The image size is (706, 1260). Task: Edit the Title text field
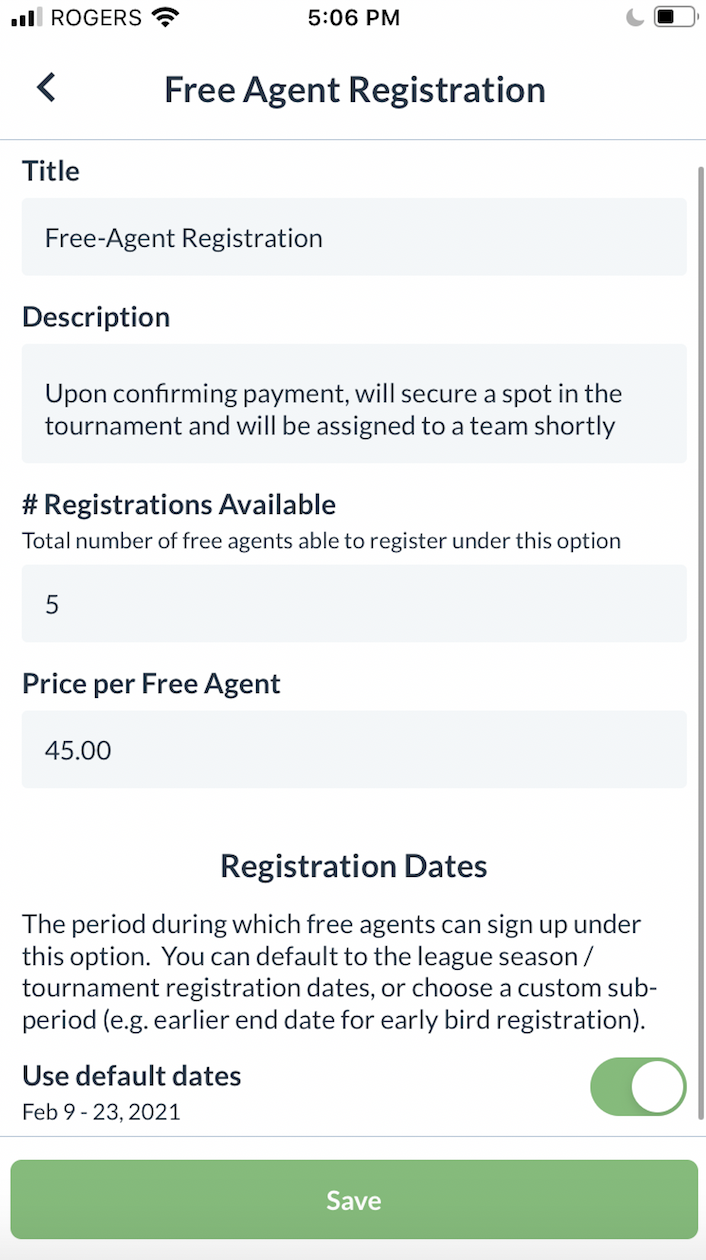pos(354,237)
